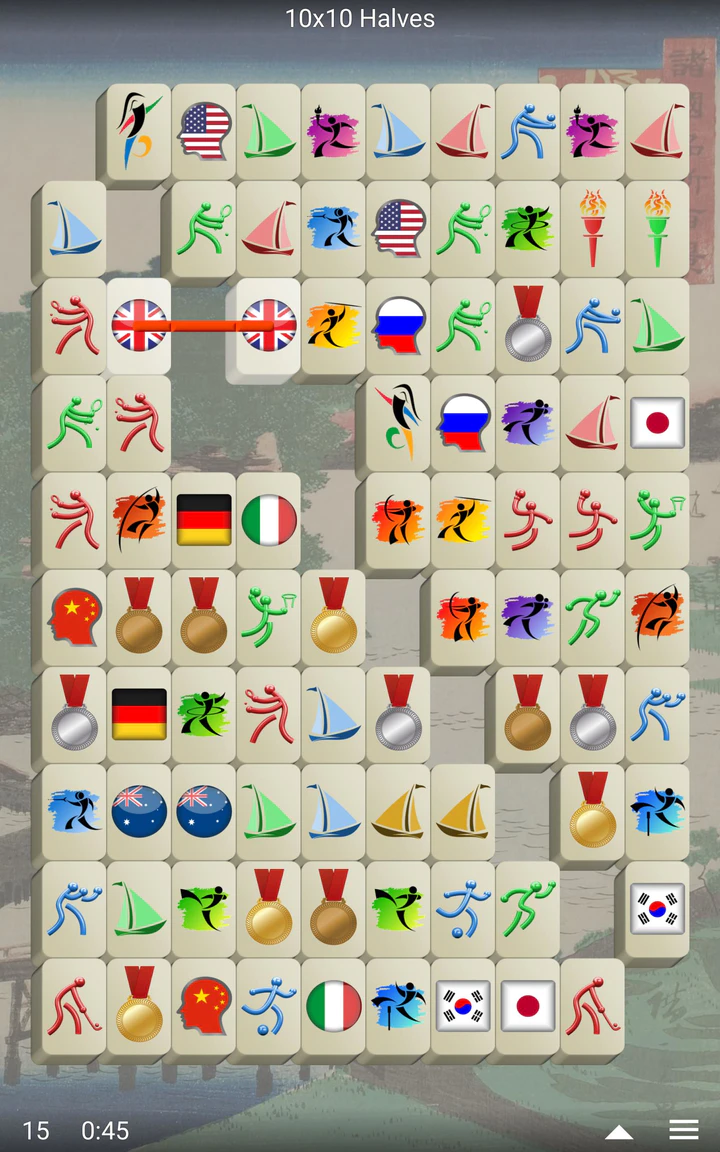720x1152 pixels.
Task: Select the green Olympic torch tile
Action: tap(657, 229)
